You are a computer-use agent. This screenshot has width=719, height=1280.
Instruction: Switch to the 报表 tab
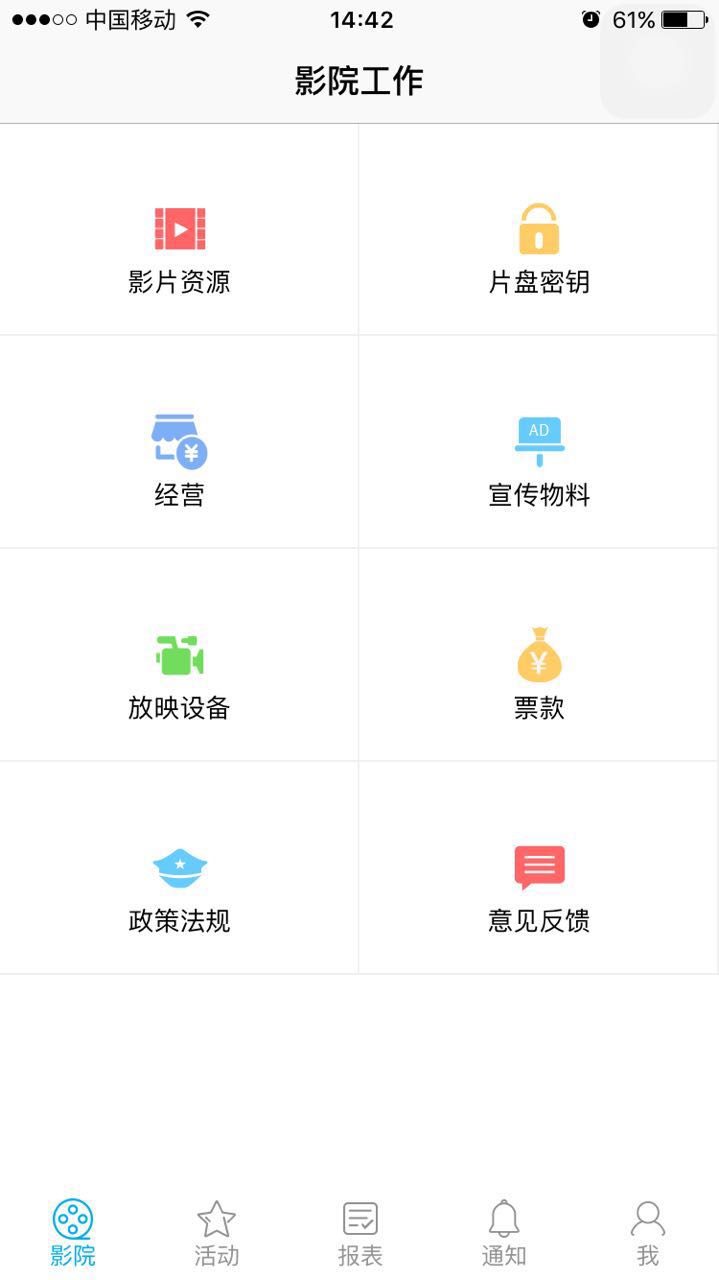pos(360,1234)
